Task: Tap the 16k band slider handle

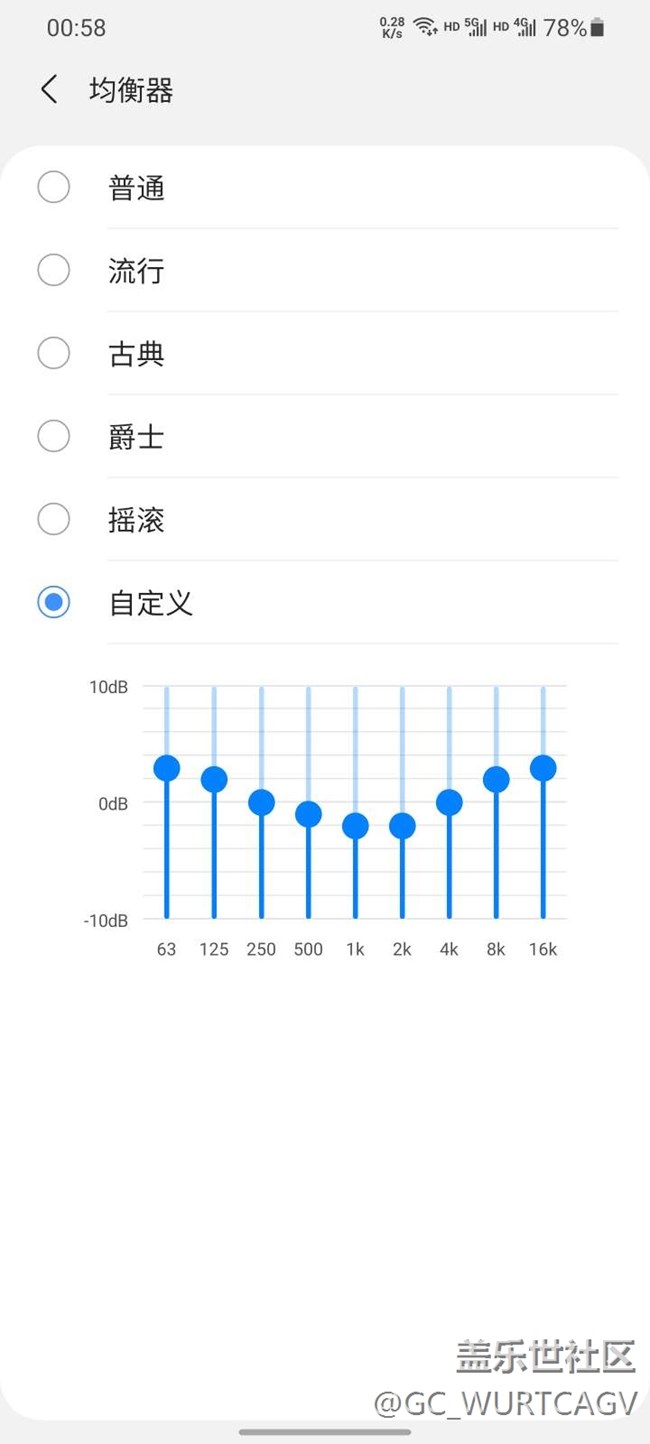Action: 543,768
